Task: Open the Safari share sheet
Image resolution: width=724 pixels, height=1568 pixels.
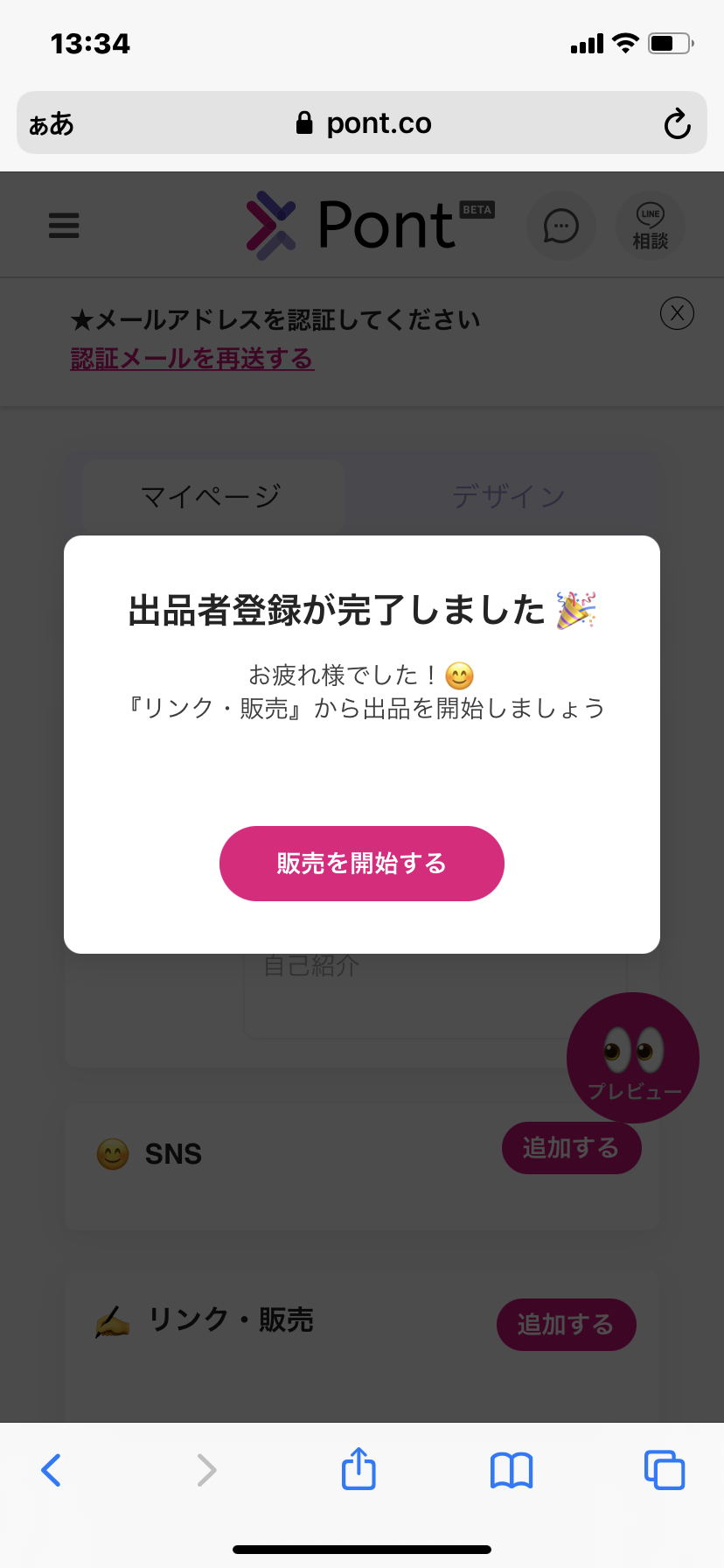Action: point(359,1468)
